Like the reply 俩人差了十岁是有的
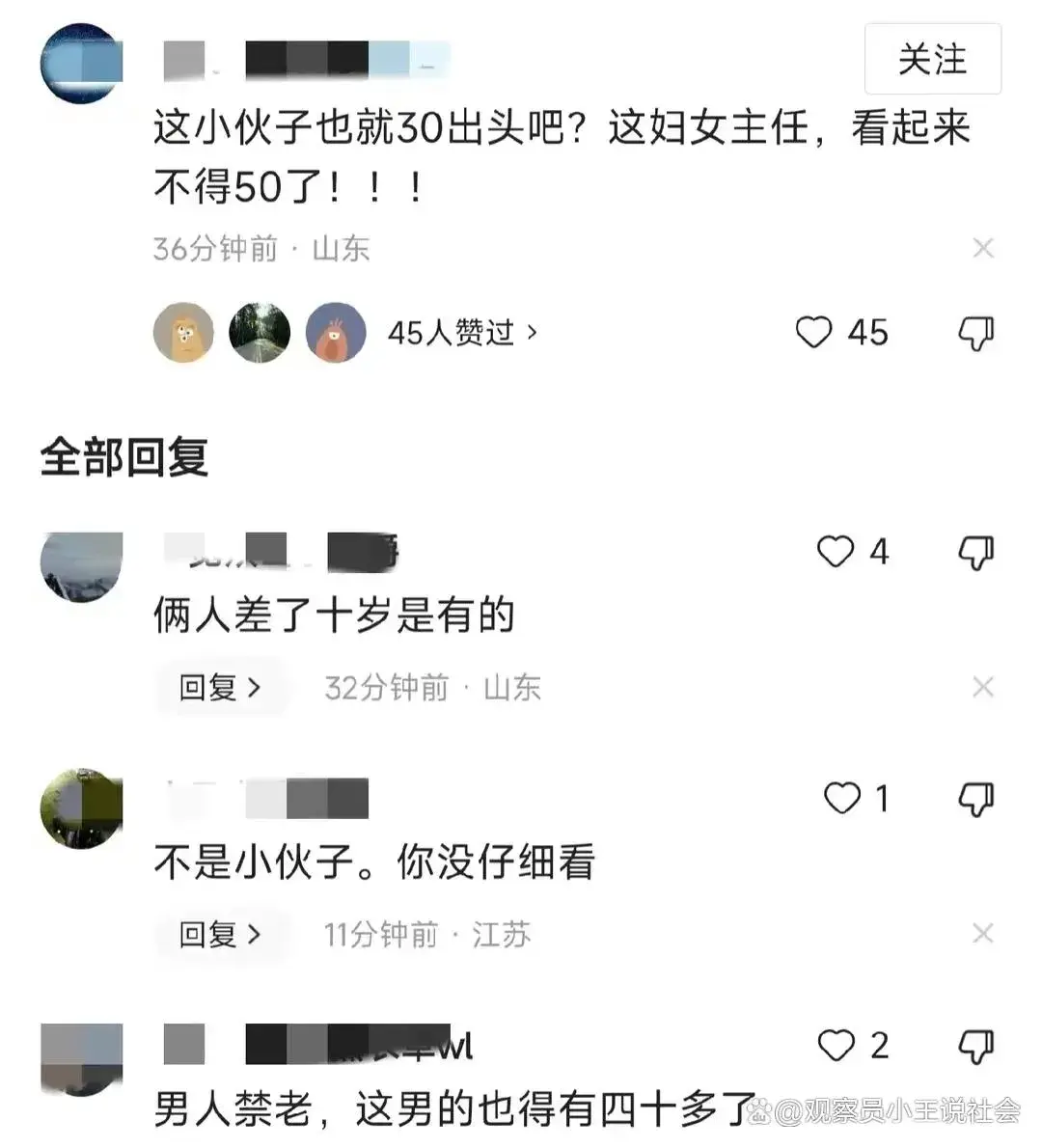 (x=836, y=552)
